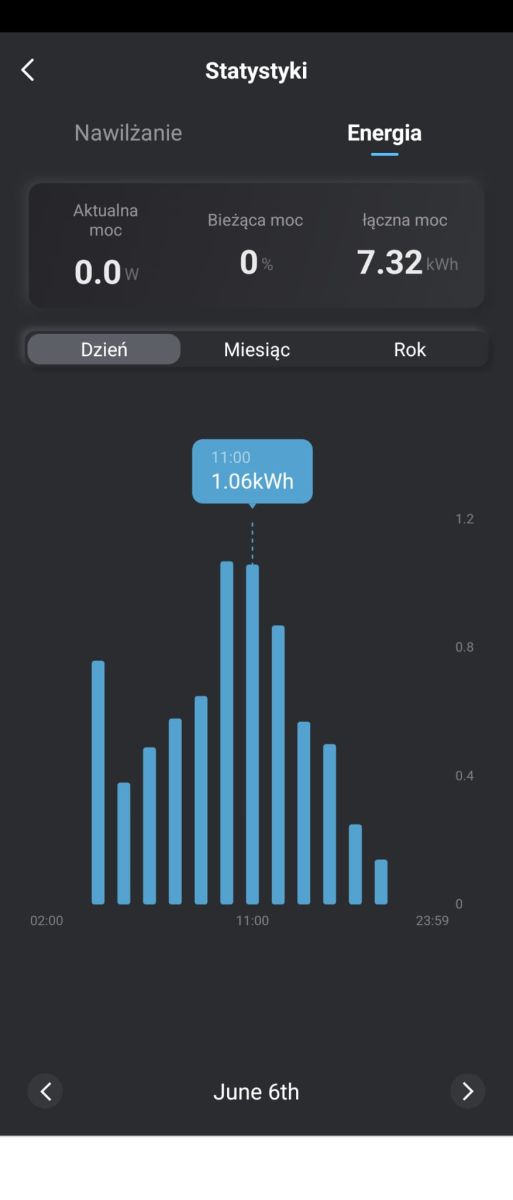Switch to the Nawilżanie tab
Screen dimensions: 513x1200
click(x=128, y=133)
